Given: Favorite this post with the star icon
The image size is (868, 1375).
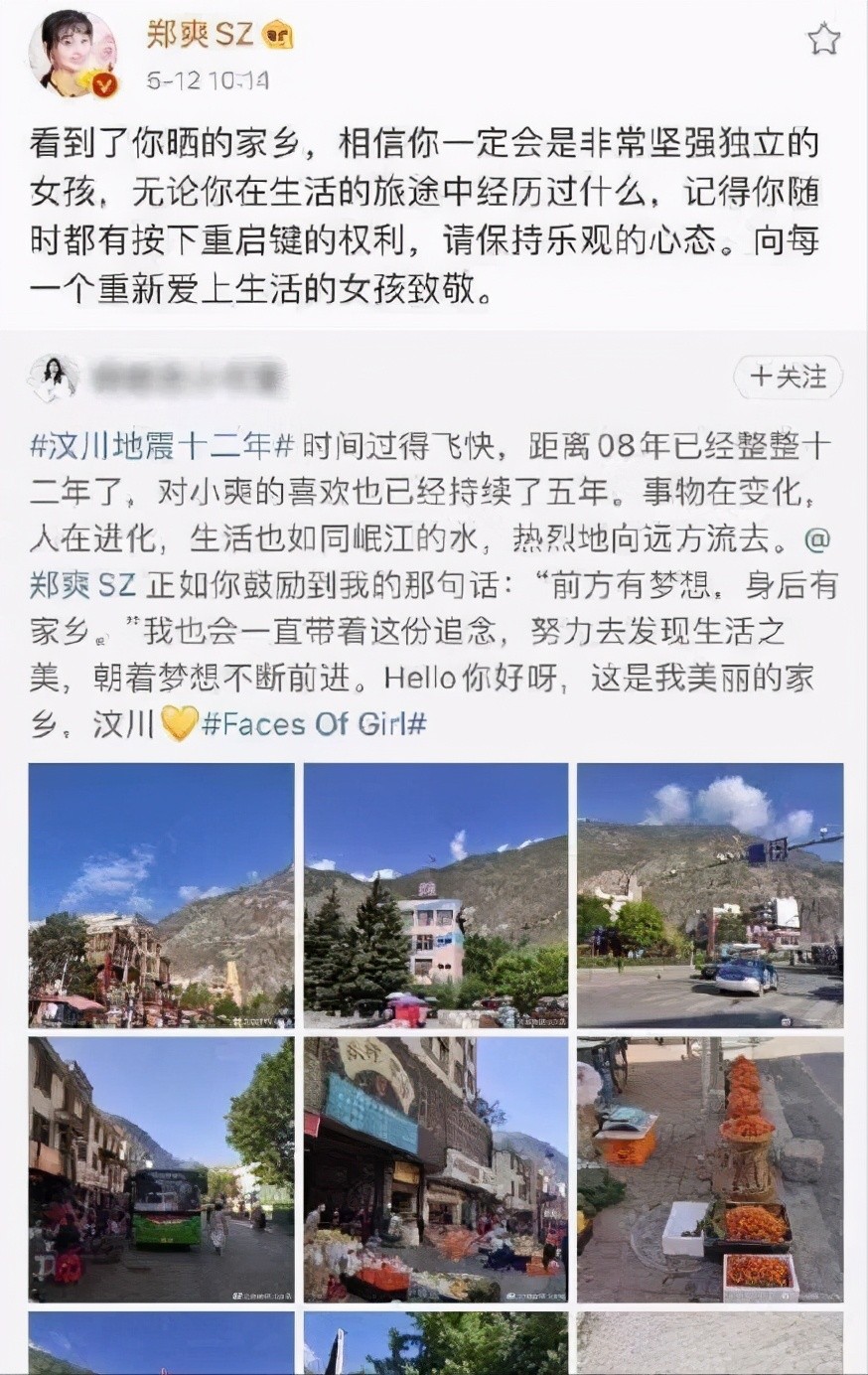Looking at the screenshot, I should 823,40.
